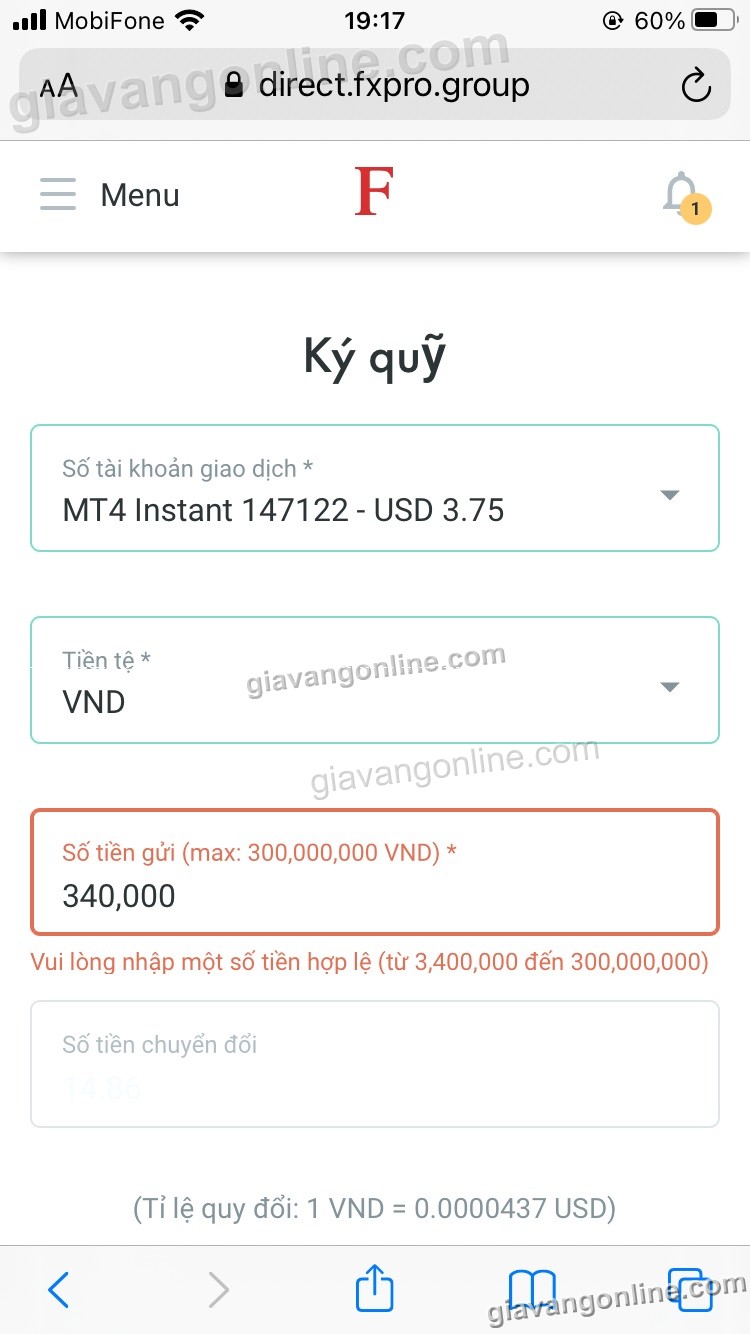The width and height of the screenshot is (750, 1334).
Task: Open the notifications bell
Action: click(685, 197)
